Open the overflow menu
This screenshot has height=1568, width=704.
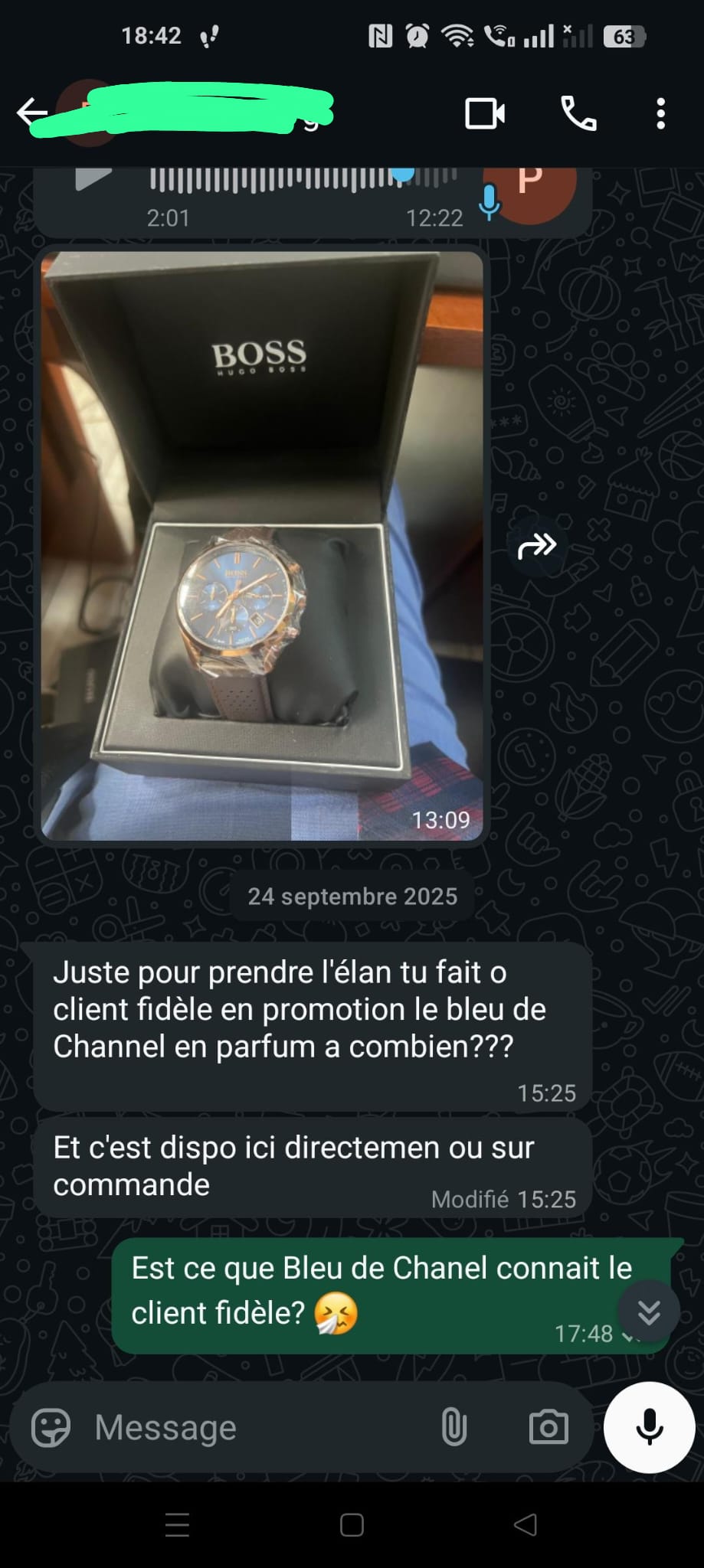click(660, 114)
